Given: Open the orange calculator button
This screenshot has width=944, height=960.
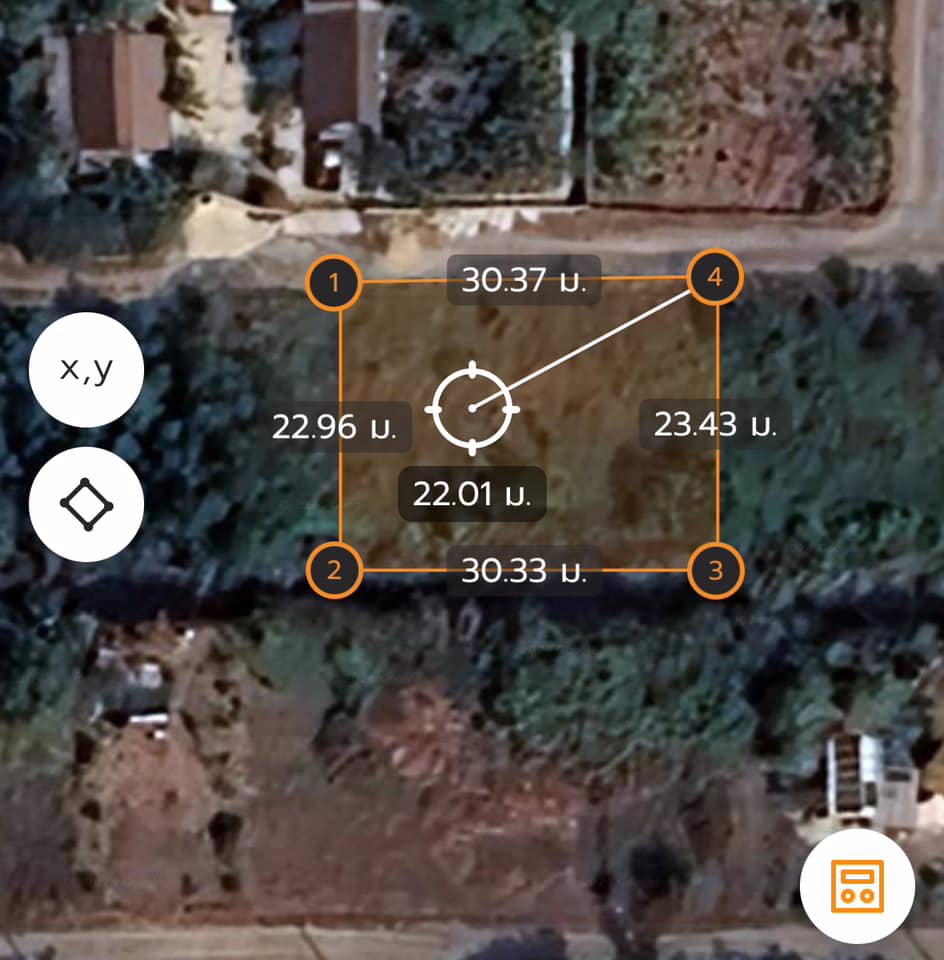Looking at the screenshot, I should tap(856, 885).
